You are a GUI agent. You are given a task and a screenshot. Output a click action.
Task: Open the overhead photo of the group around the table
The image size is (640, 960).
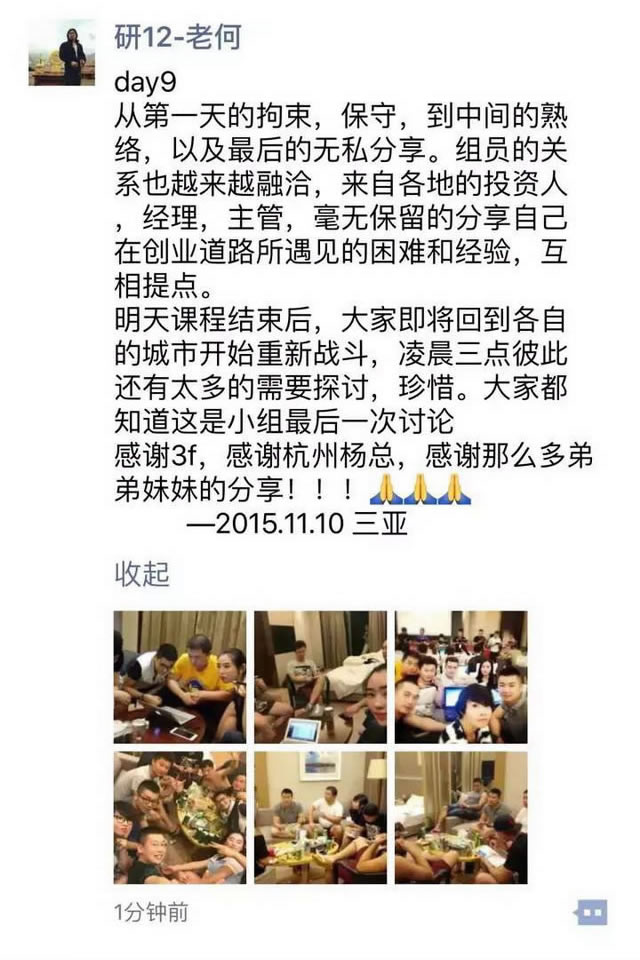pyautogui.click(x=180, y=817)
